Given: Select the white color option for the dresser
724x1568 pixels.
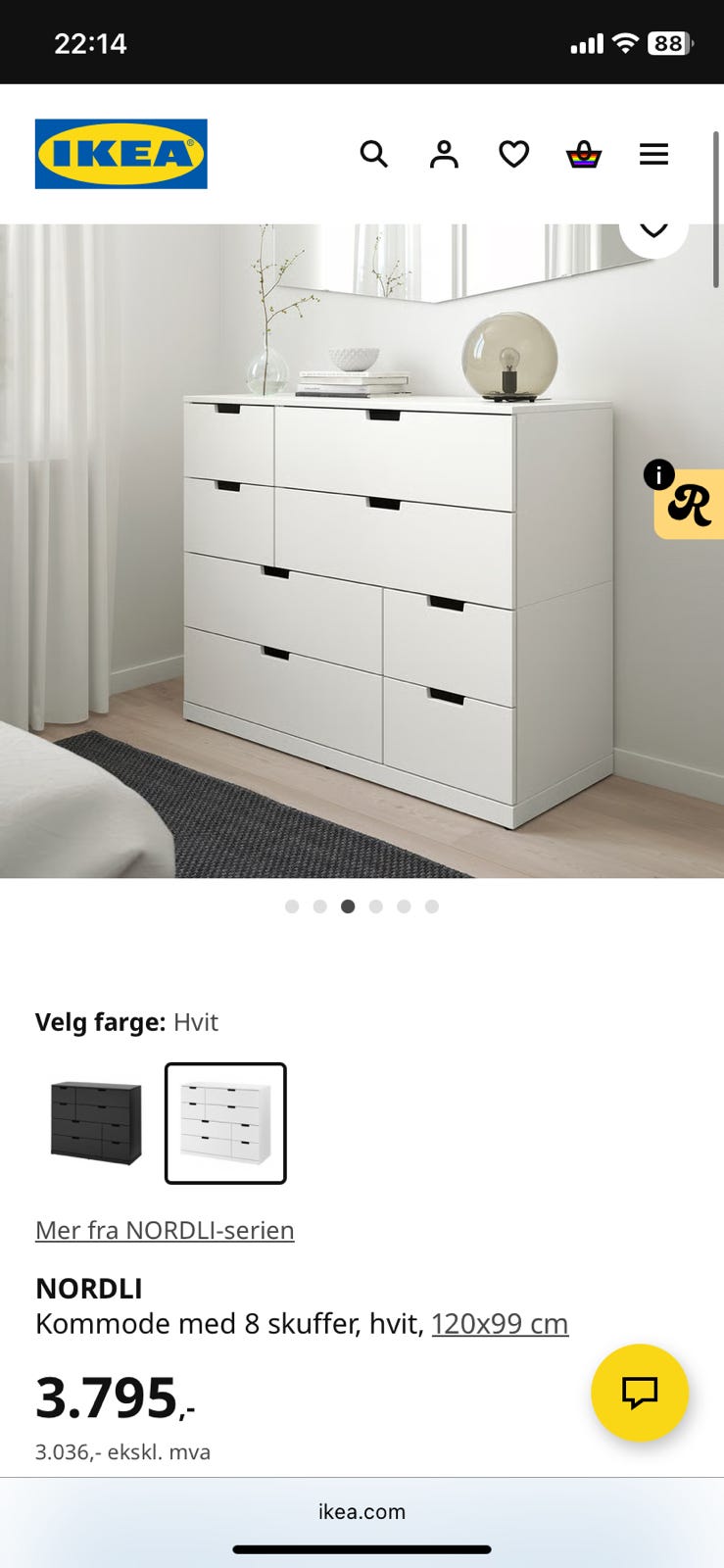Looking at the screenshot, I should [x=225, y=1123].
